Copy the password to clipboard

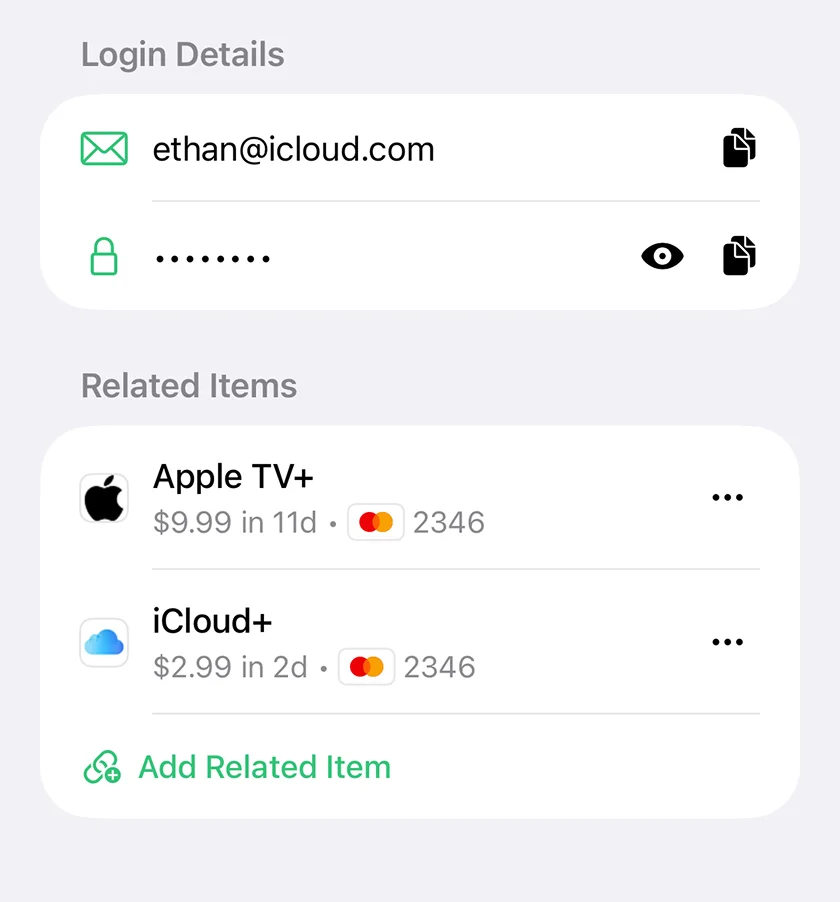(x=739, y=257)
